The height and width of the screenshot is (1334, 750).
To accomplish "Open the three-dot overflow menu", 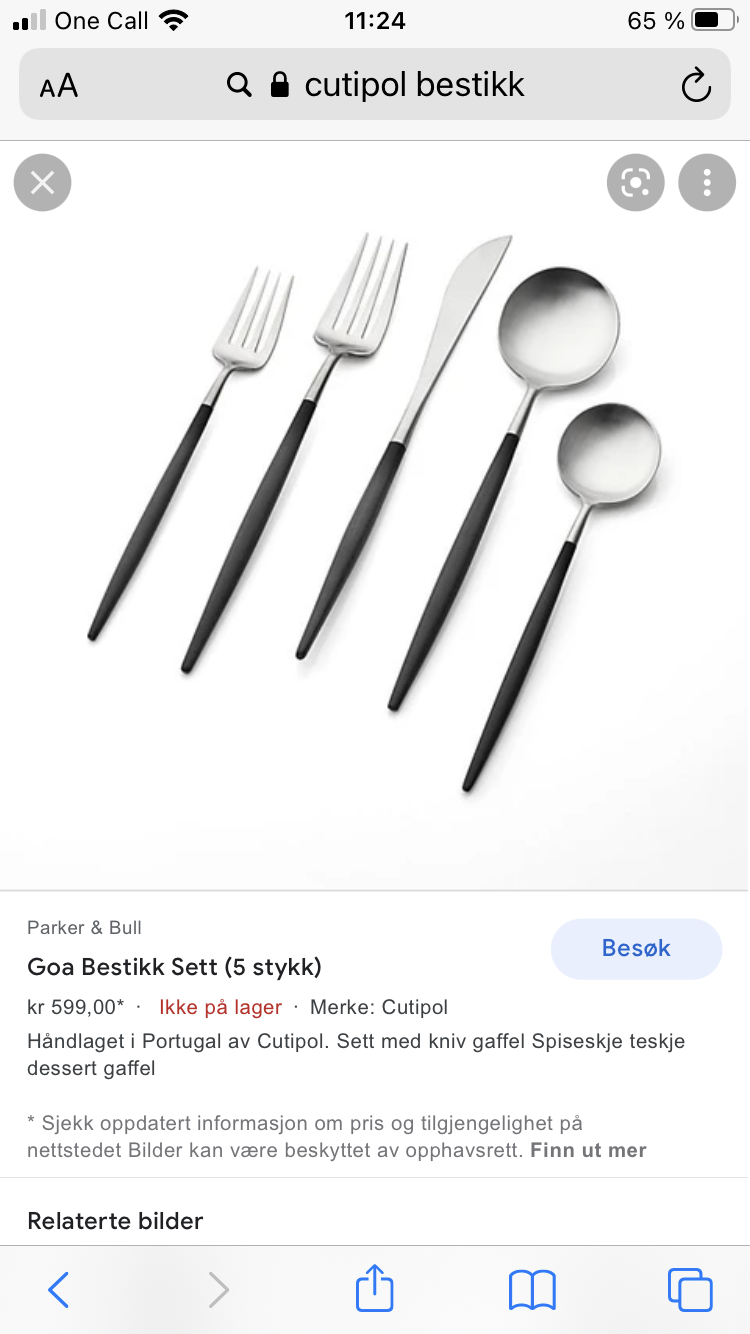I will [x=707, y=183].
